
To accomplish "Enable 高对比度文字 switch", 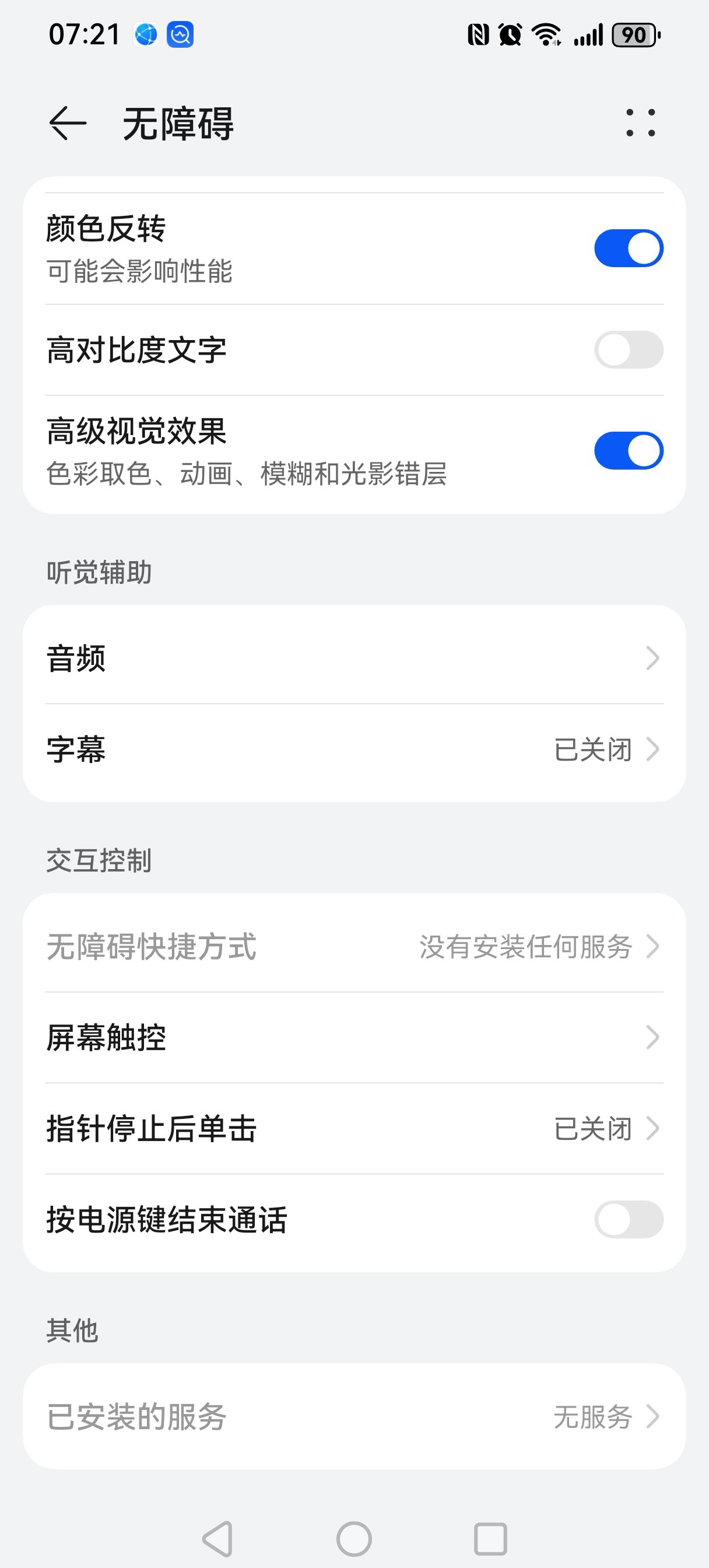I will (628, 350).
